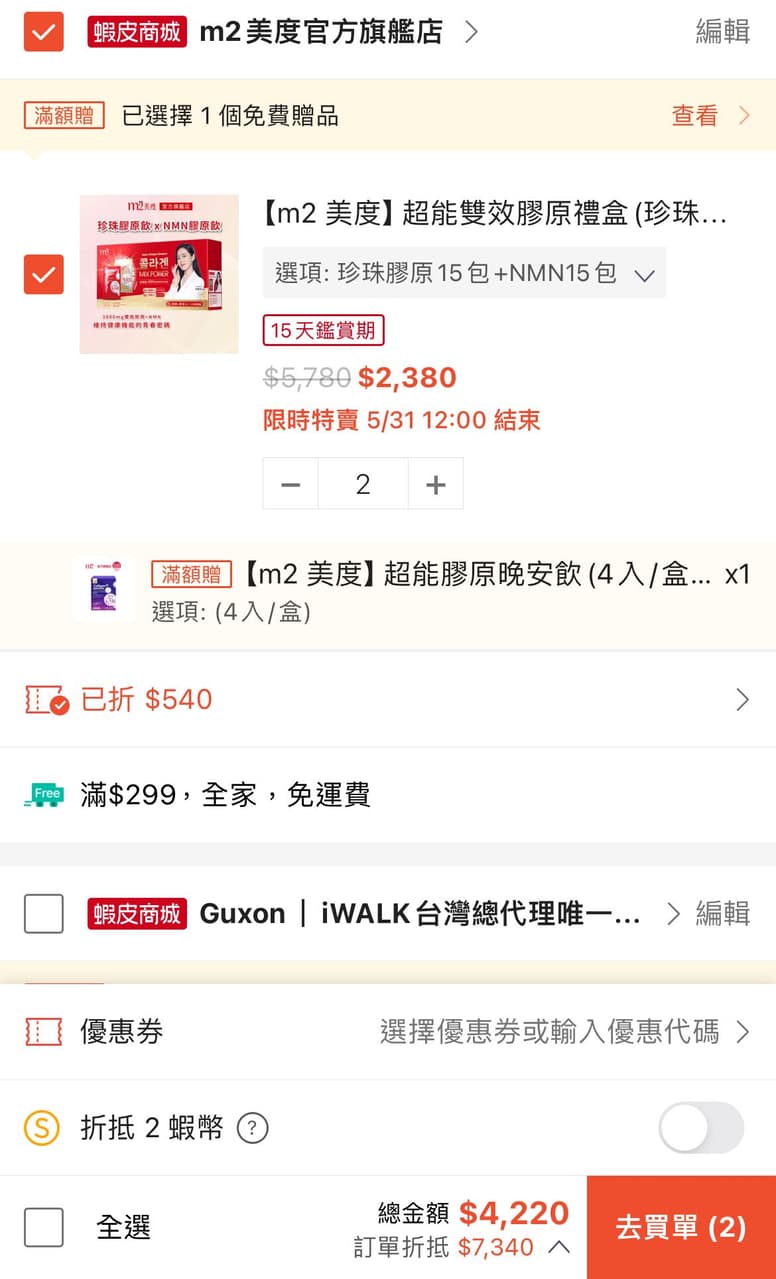
Task: Check the 全選 select-all checkbox
Action: (x=43, y=1227)
